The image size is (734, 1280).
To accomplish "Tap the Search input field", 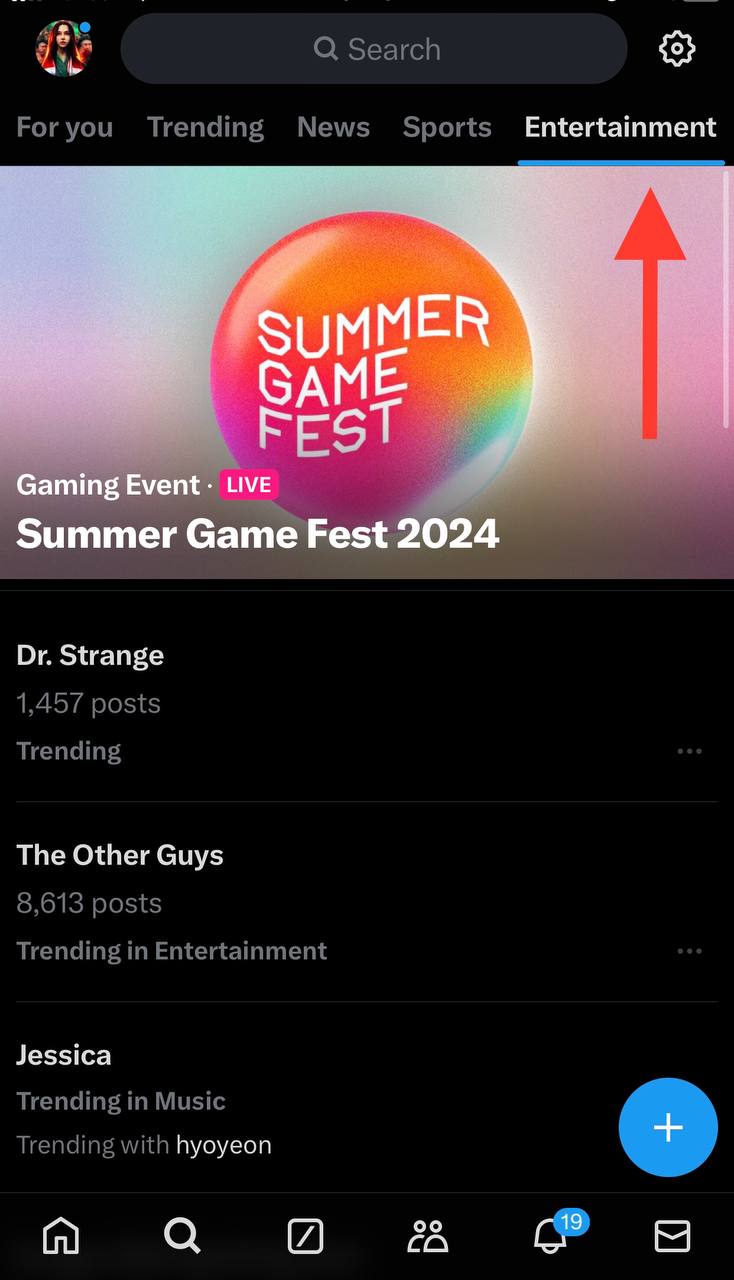I will [375, 48].
